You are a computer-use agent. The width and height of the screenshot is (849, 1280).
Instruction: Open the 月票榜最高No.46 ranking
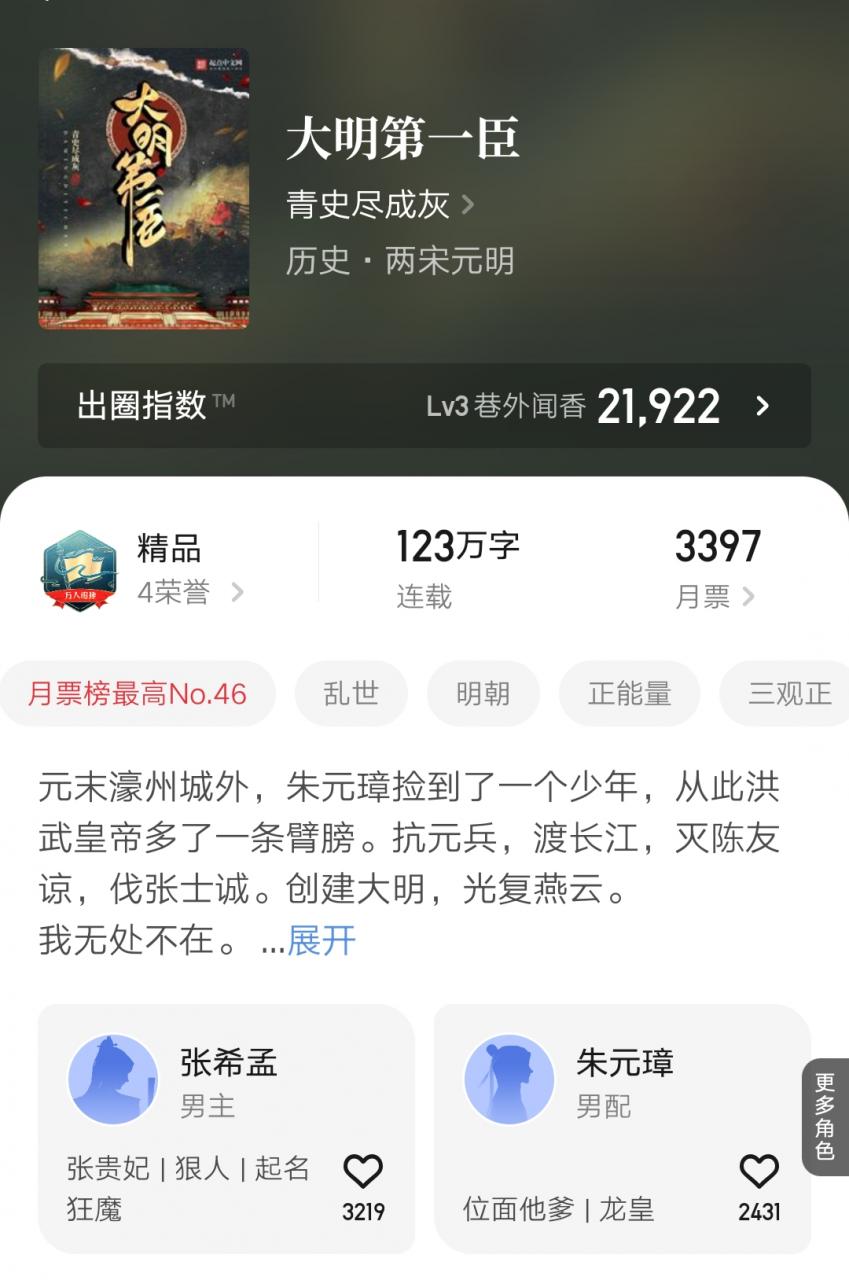138,692
